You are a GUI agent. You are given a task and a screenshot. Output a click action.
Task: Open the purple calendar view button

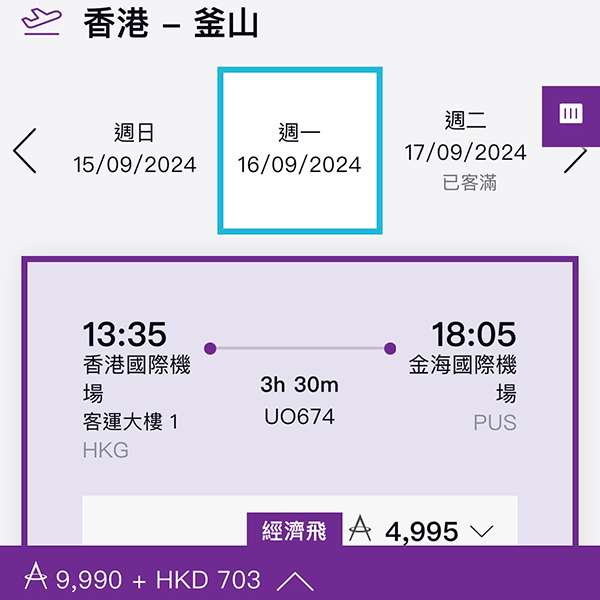(571, 115)
